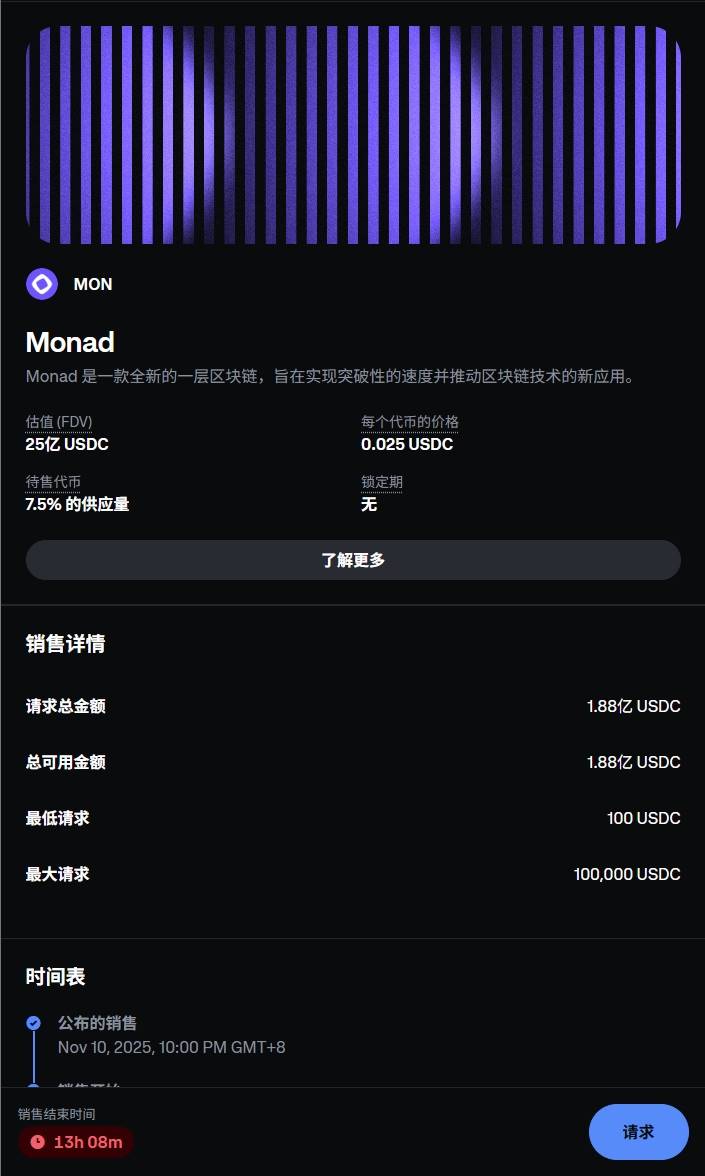705x1176 pixels.
Task: Show info about 锁定期
Action: point(382,482)
